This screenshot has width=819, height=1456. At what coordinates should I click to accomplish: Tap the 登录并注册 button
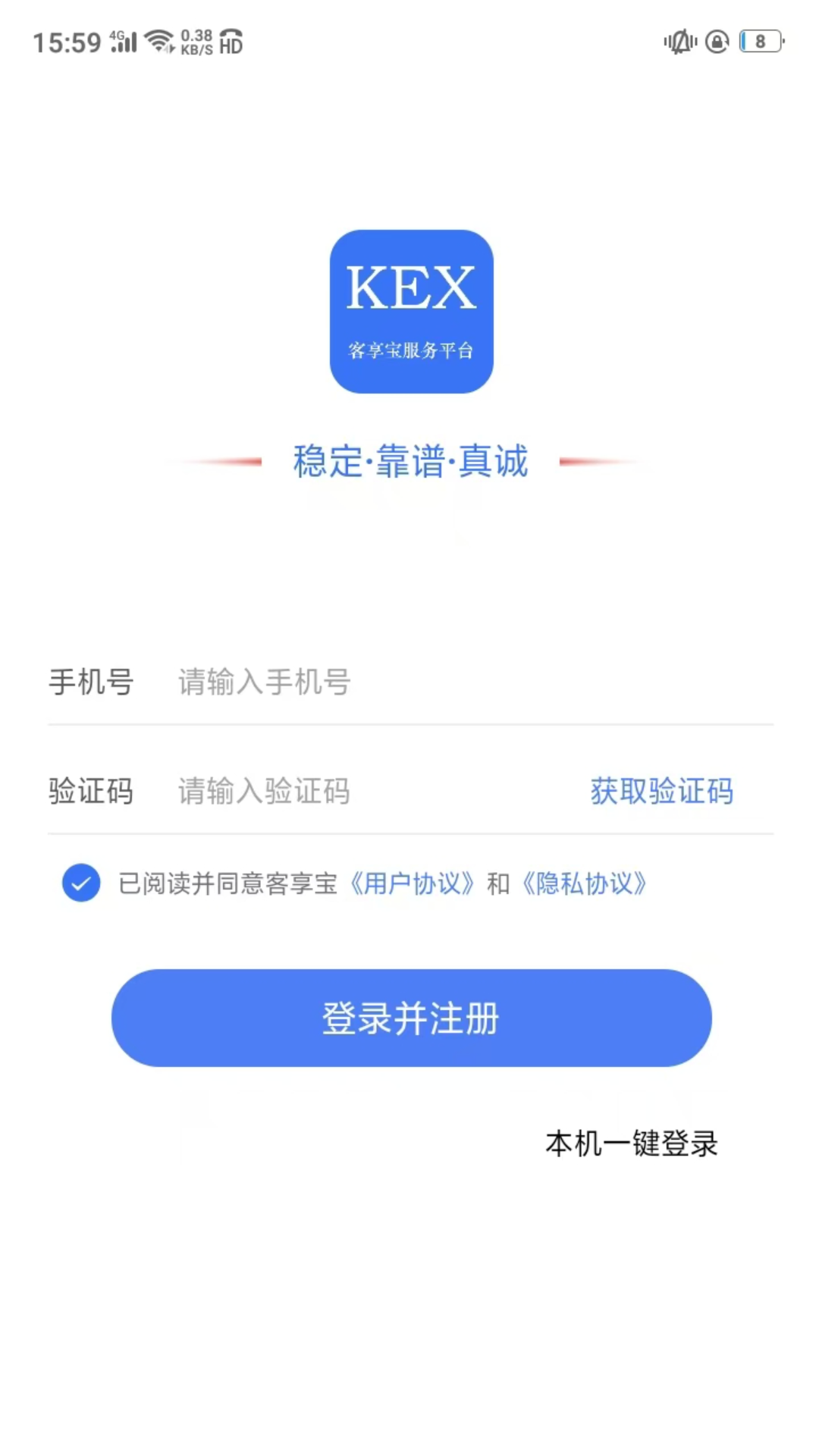(411, 1018)
